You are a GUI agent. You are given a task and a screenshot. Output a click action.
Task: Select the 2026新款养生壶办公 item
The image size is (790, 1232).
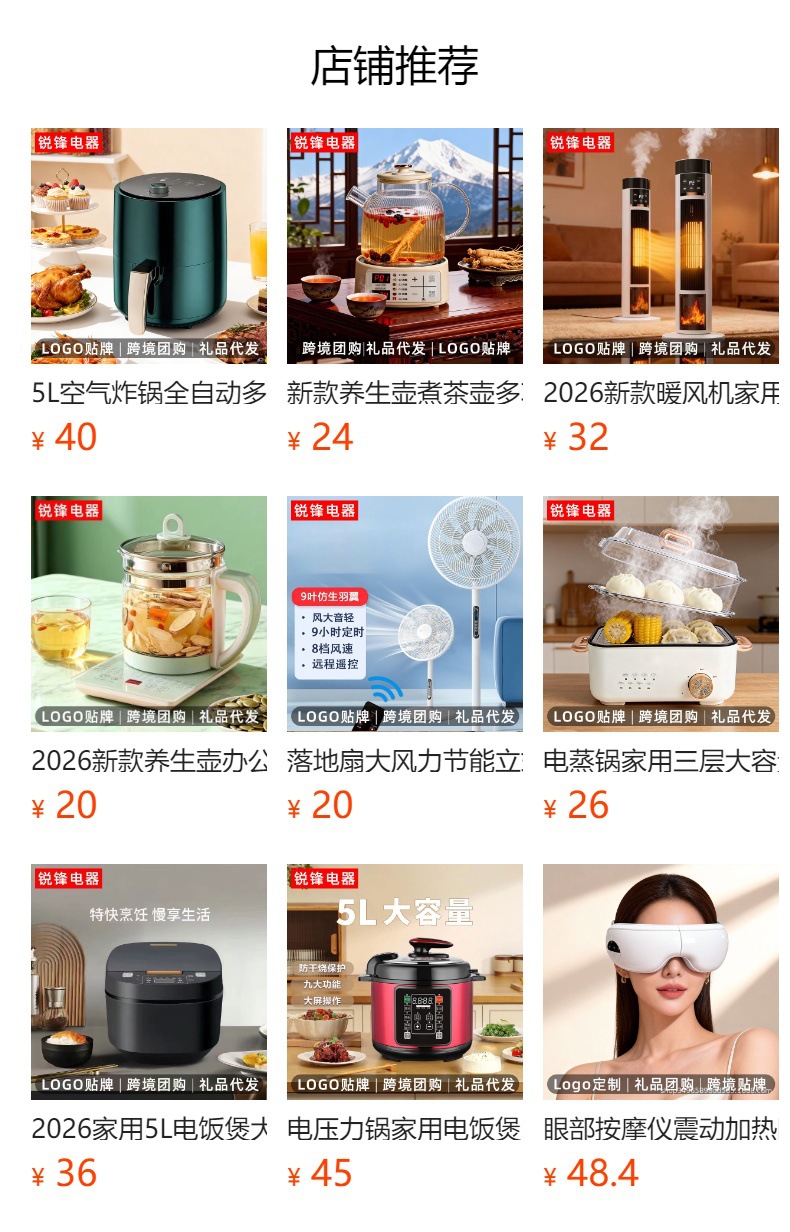[x=149, y=660]
